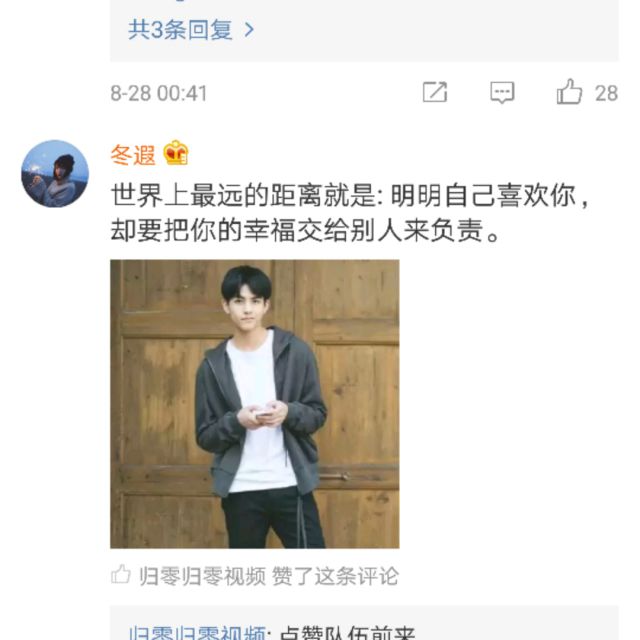Expand the 共3条回复 replies link

click(x=190, y=30)
